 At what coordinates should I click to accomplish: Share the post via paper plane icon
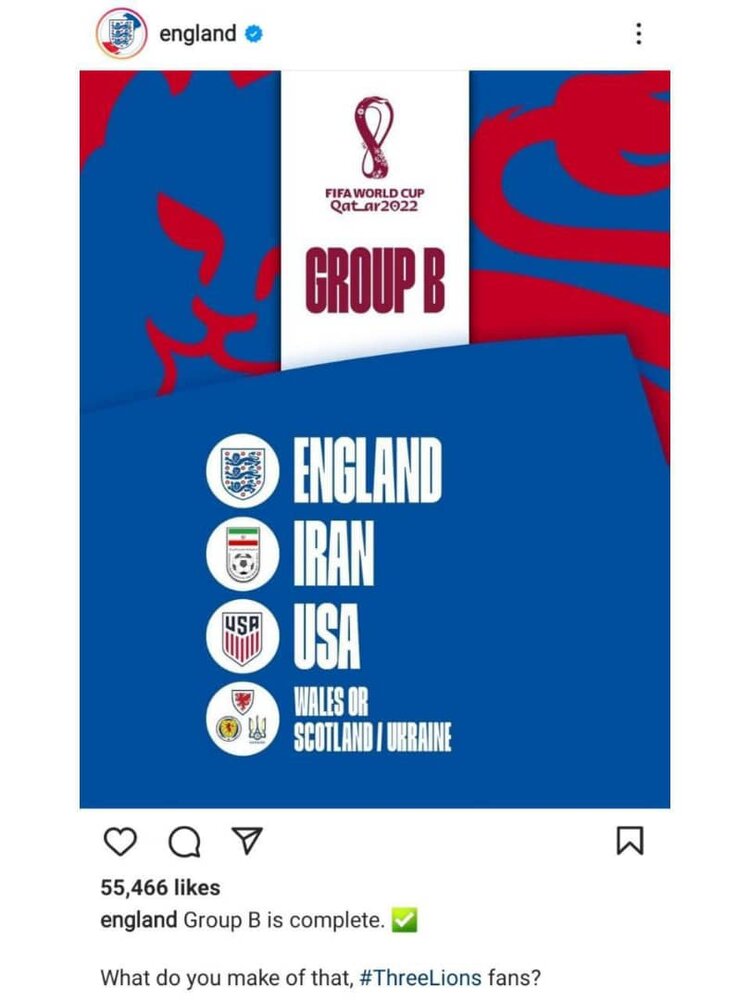[245, 842]
